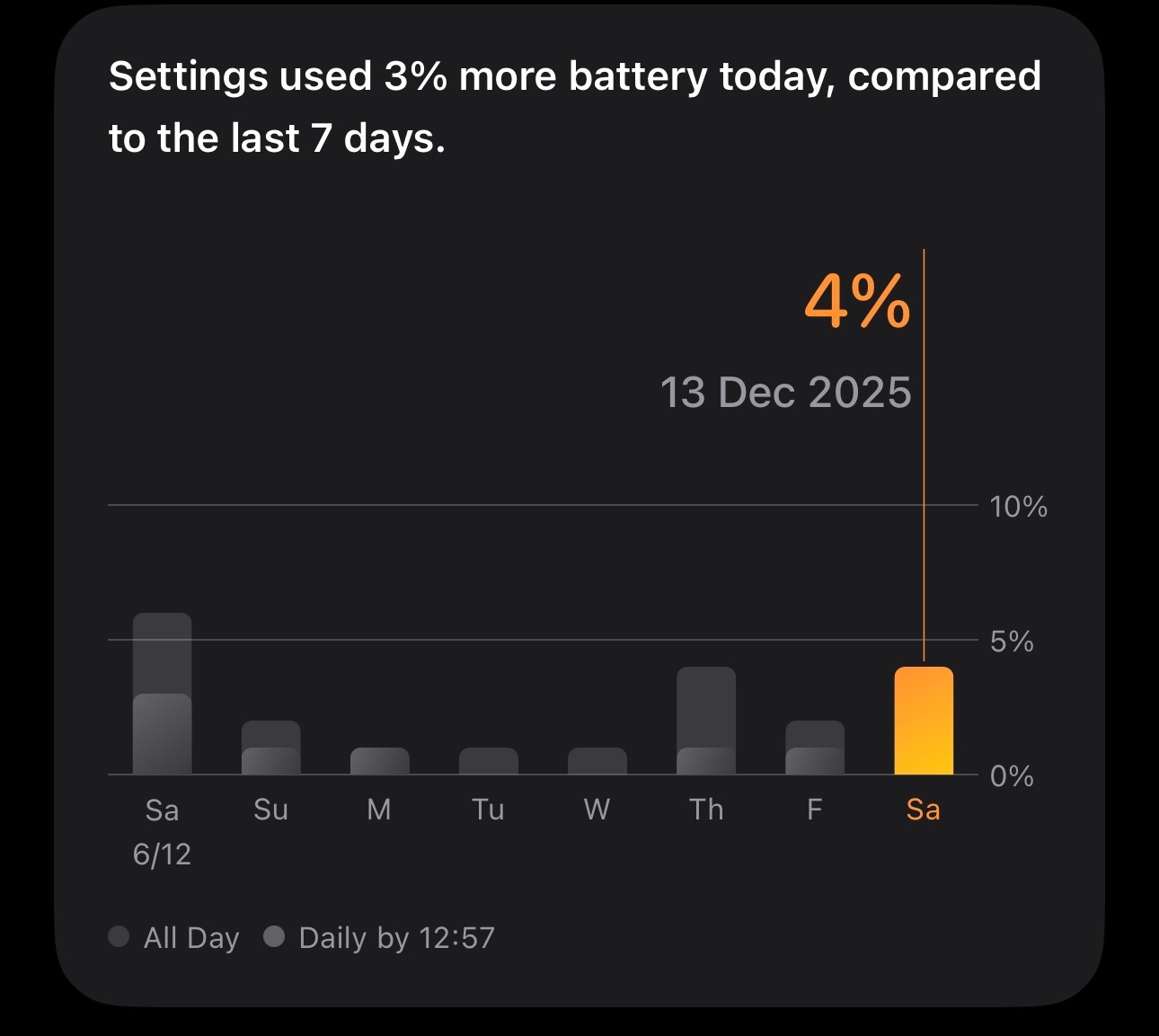
Task: Select the Wednesday battery usage bar
Action: [597, 761]
